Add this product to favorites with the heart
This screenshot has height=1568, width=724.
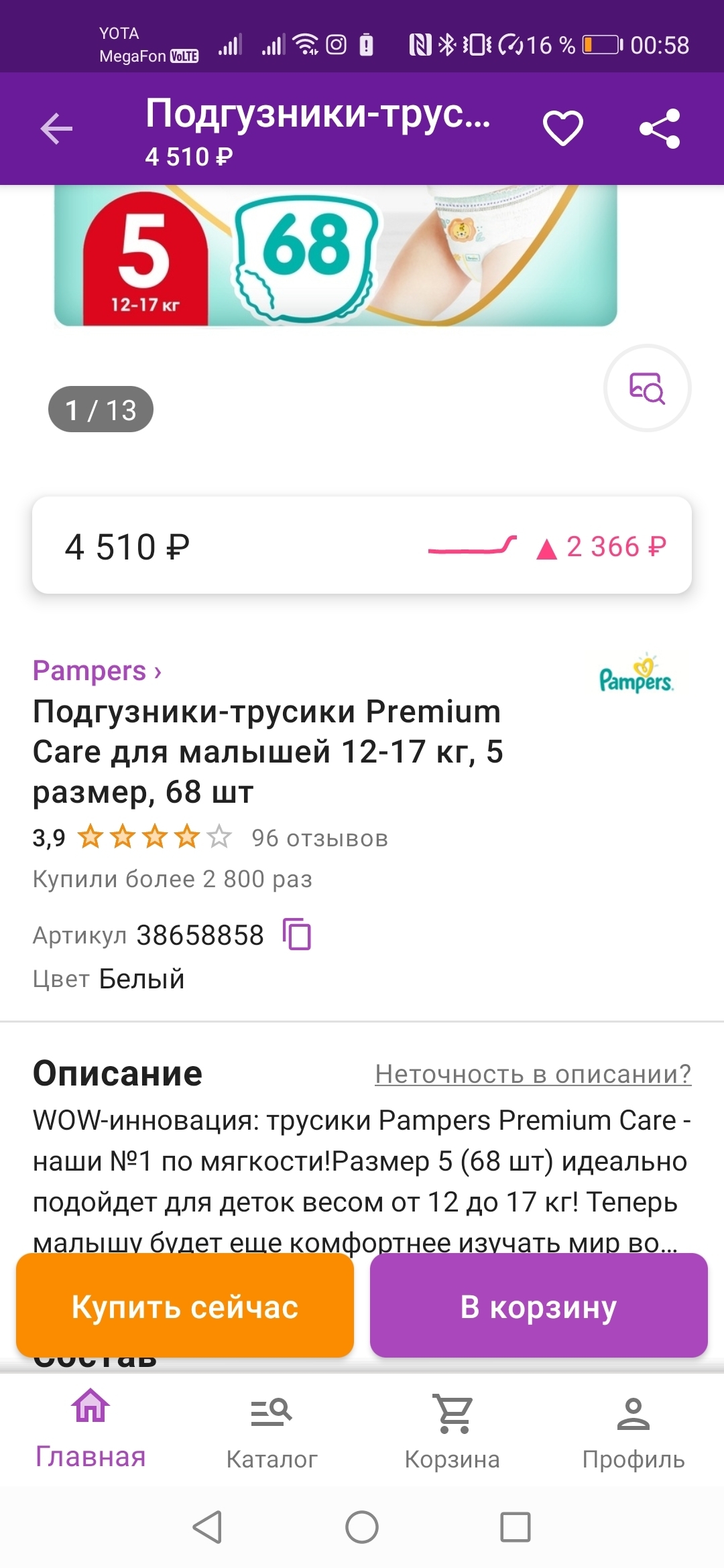coord(562,128)
